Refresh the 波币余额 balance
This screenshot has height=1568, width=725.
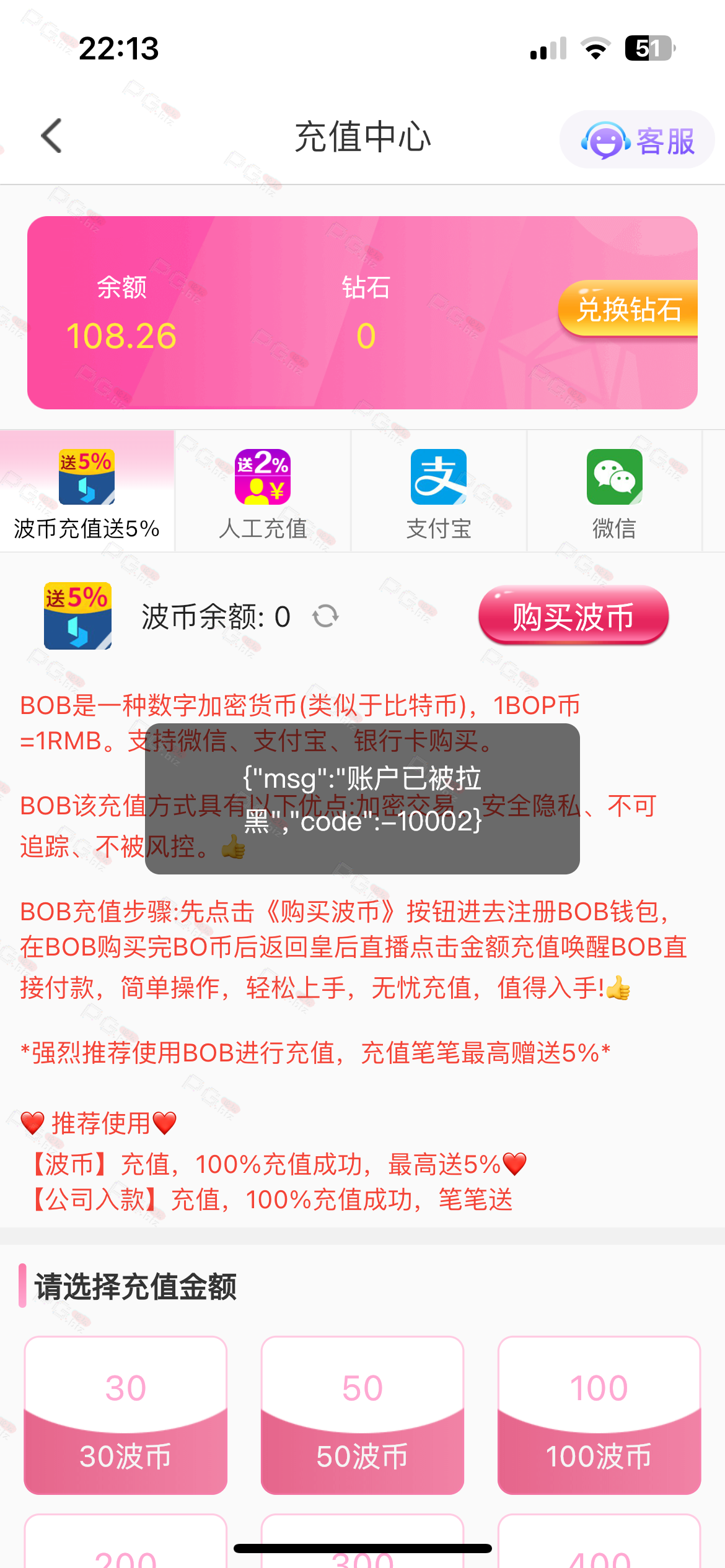pos(325,616)
